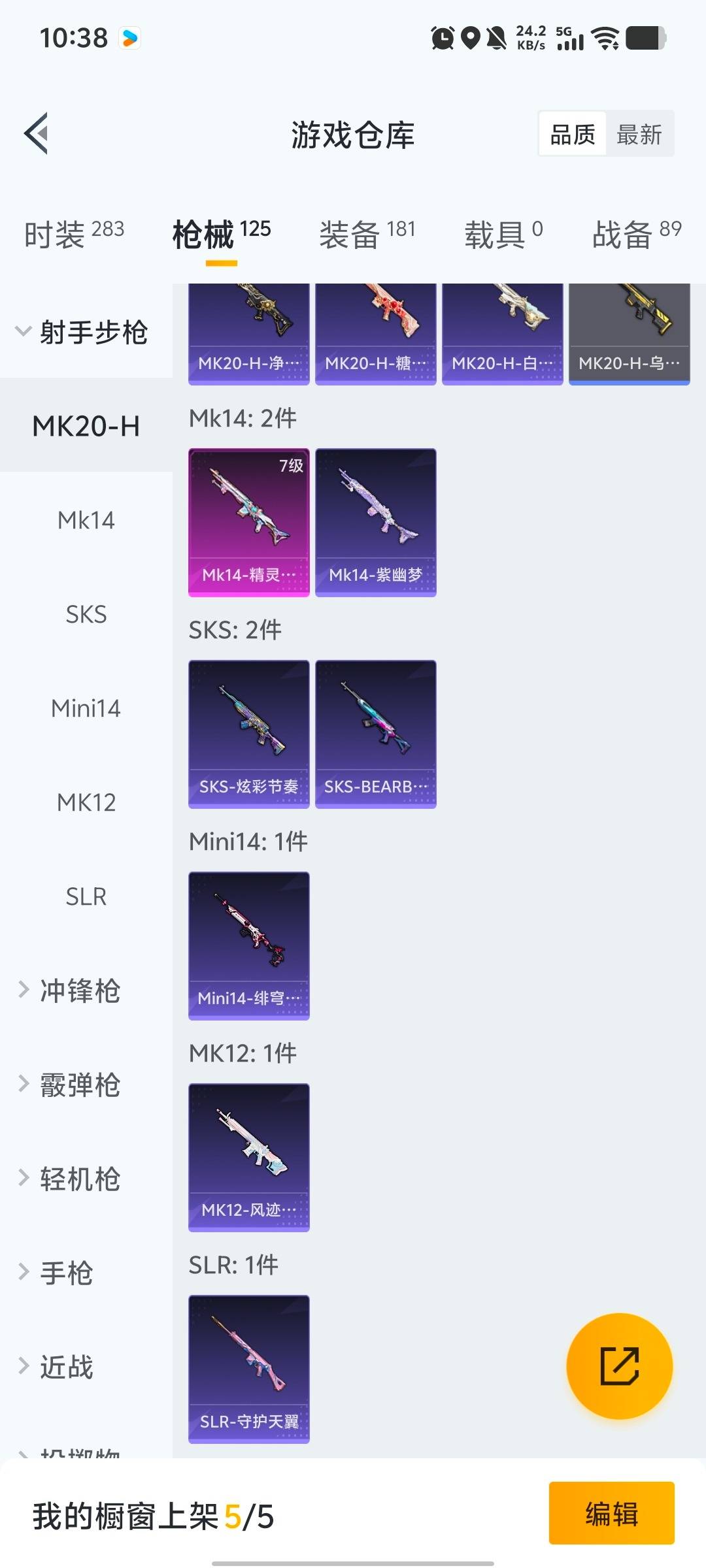
Task: Tap the back arrow at top left
Action: [x=36, y=134]
